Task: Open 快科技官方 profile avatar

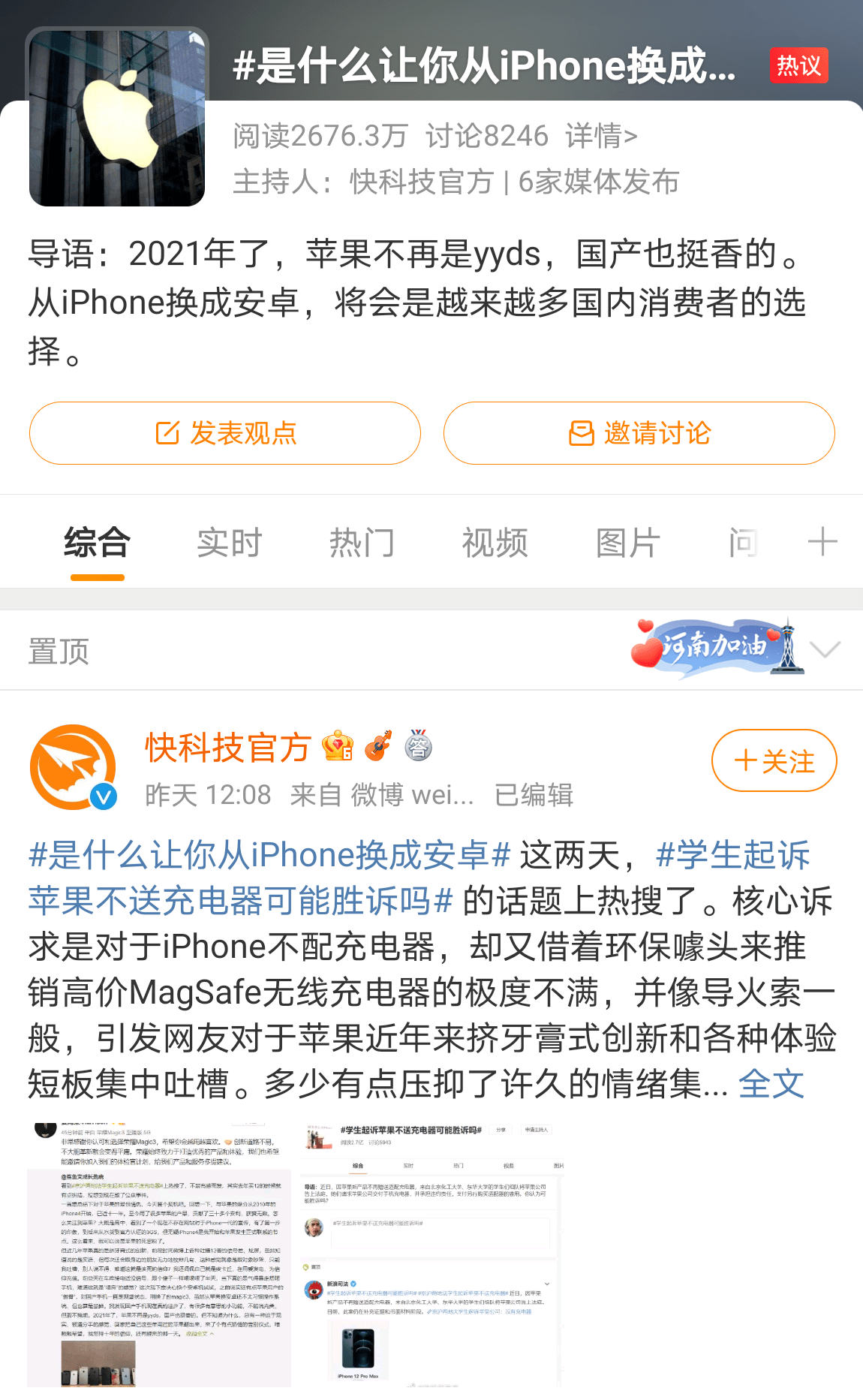Action: pyautogui.click(x=73, y=767)
